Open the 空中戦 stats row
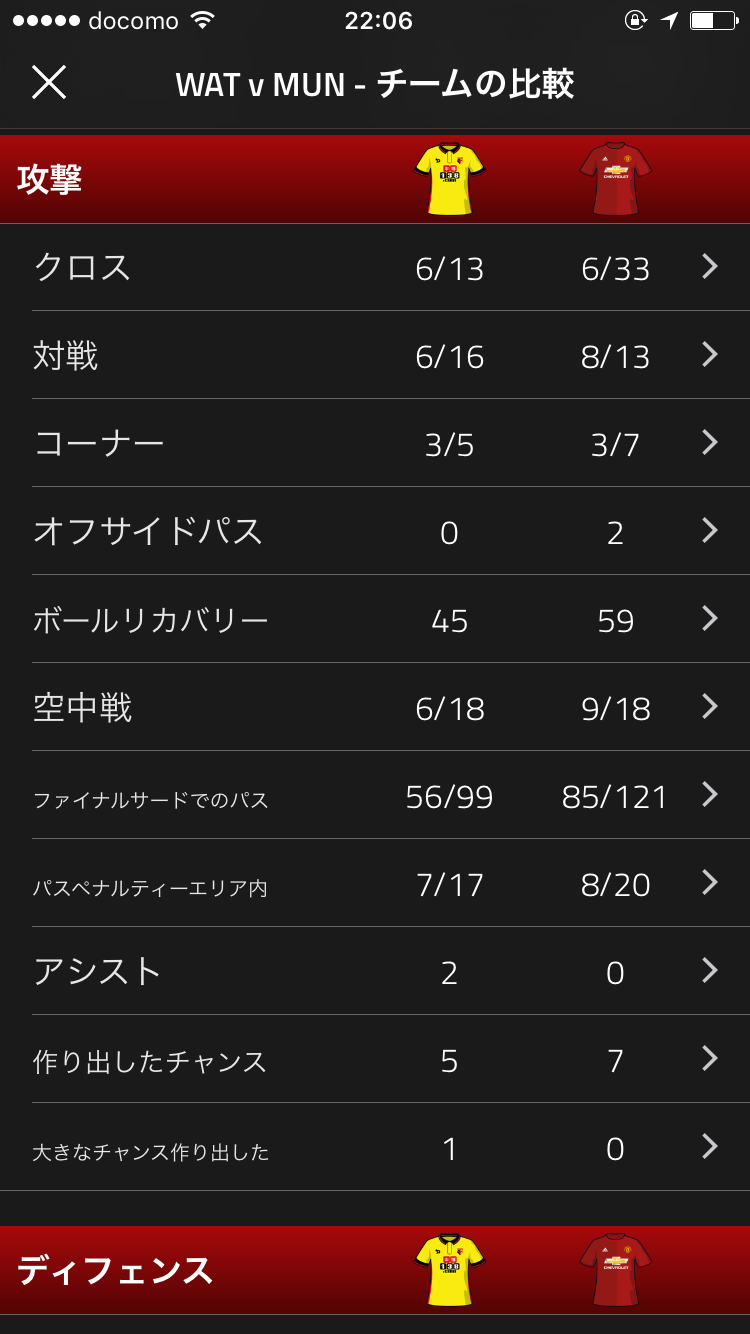 pyautogui.click(x=375, y=707)
